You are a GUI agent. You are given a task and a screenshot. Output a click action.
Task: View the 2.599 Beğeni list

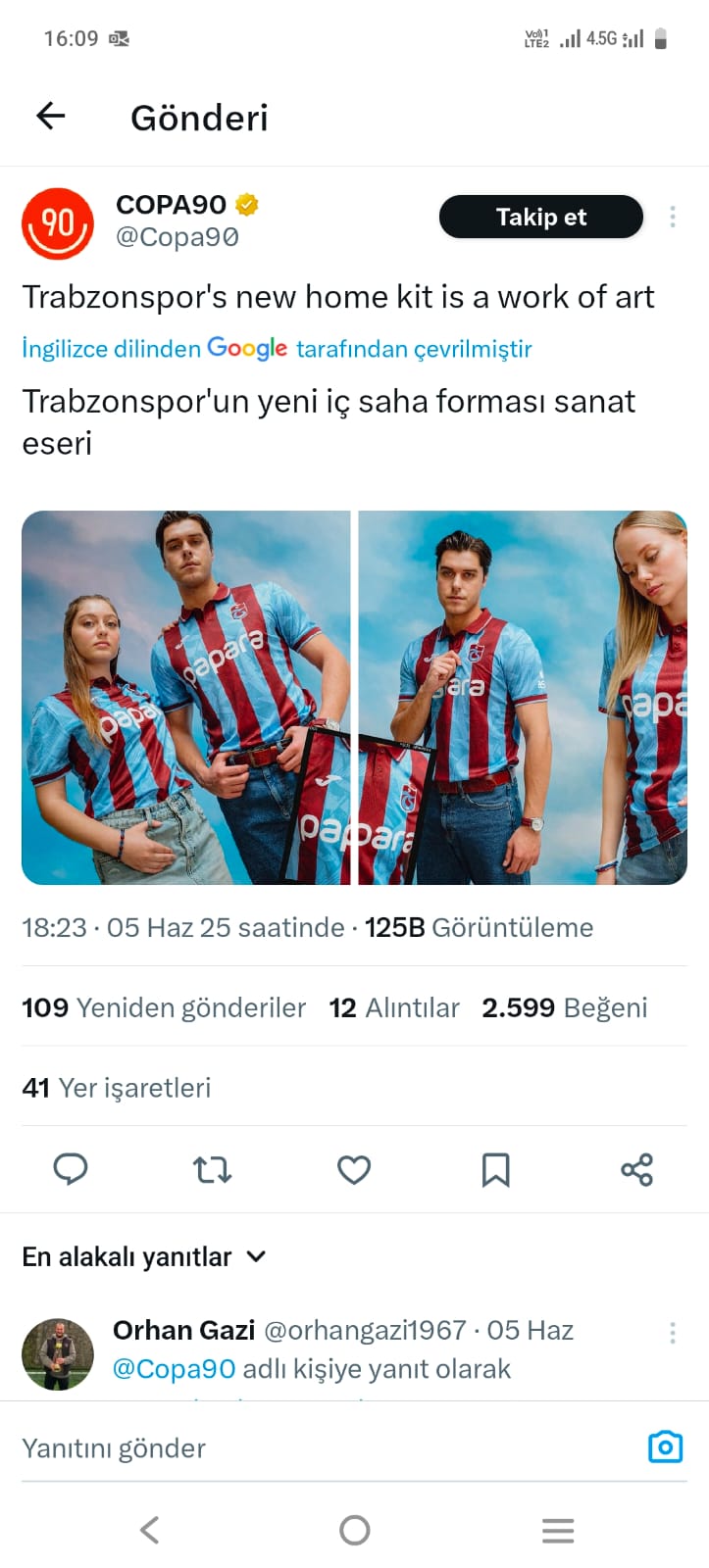(x=564, y=1007)
